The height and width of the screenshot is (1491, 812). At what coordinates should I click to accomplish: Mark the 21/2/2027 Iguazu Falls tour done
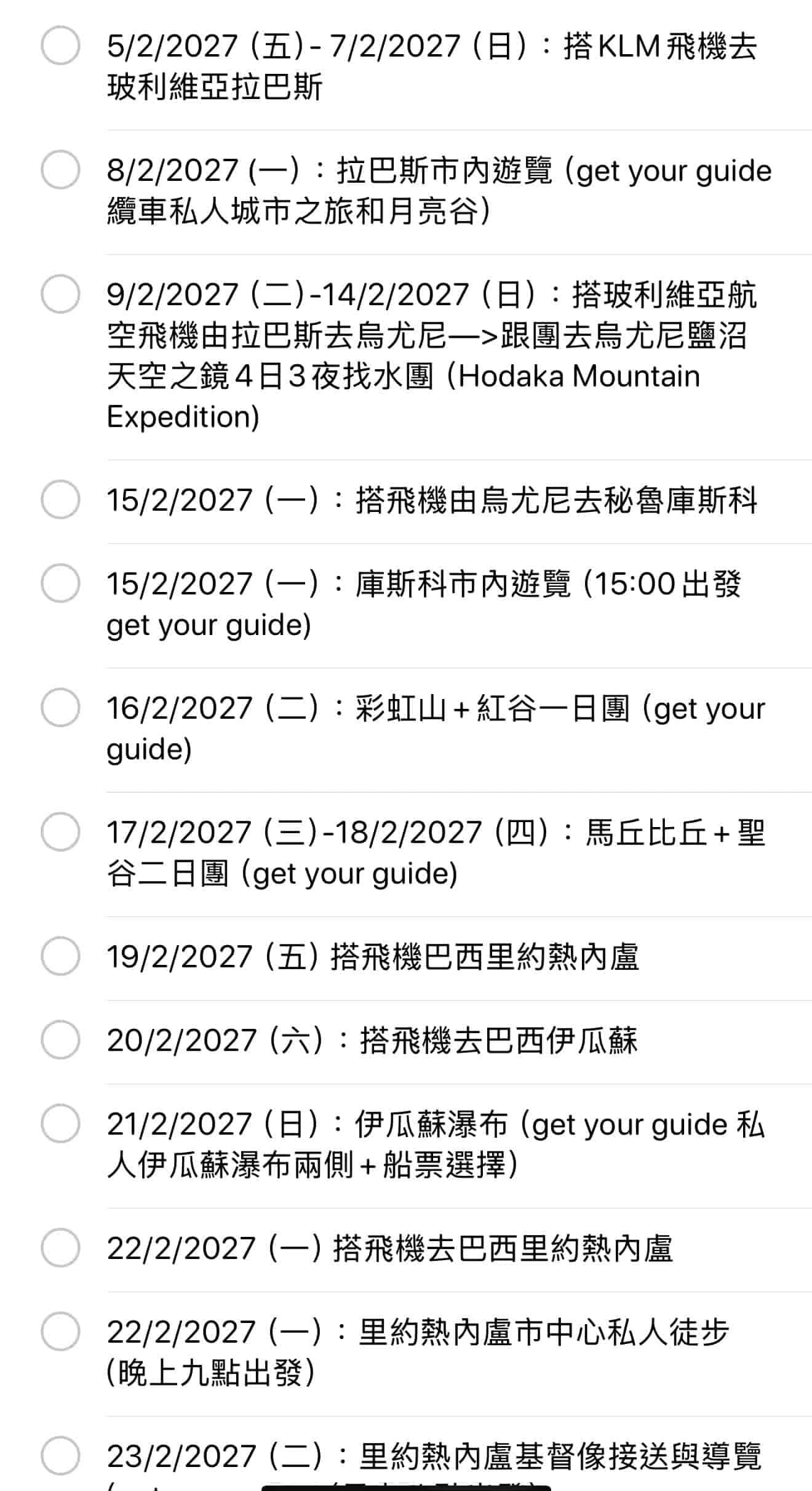60,1124
